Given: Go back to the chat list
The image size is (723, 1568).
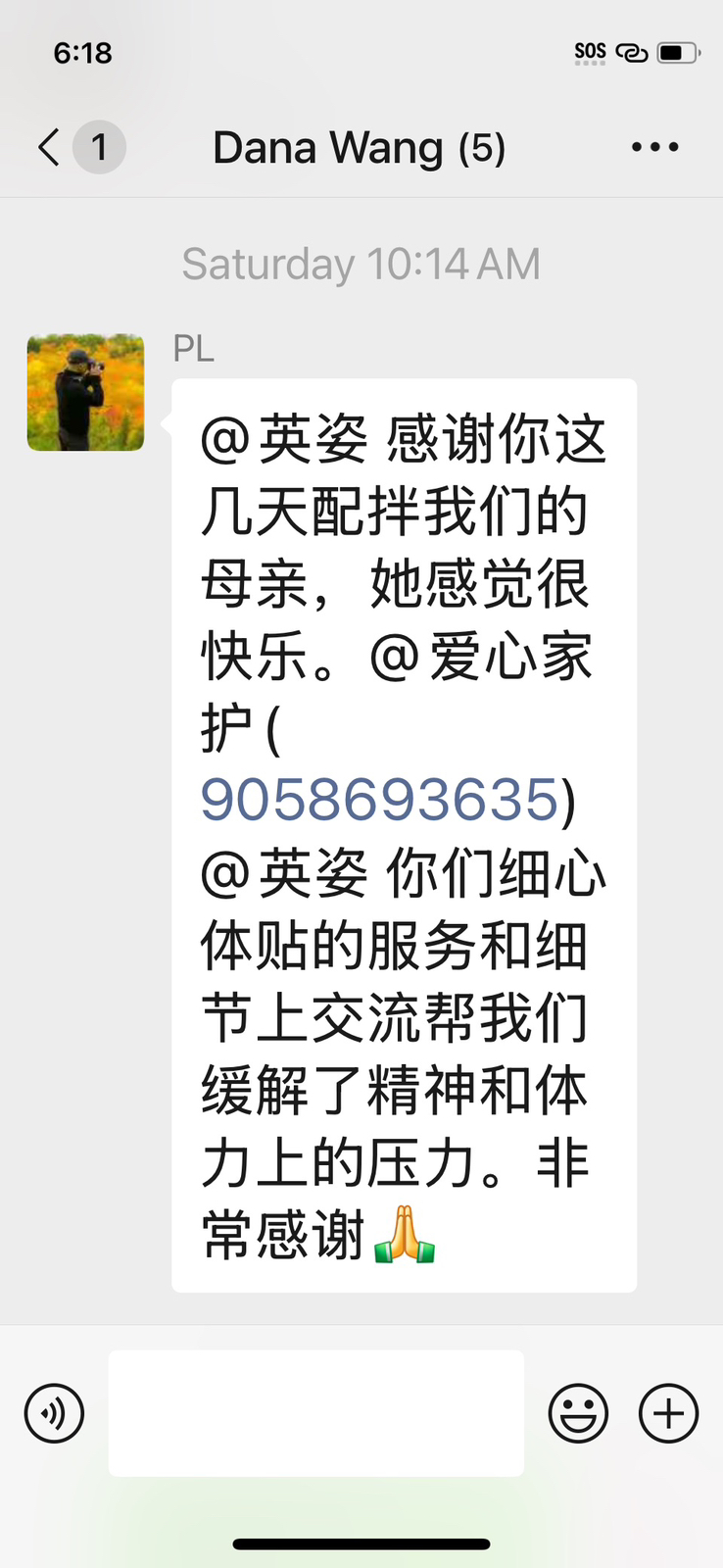Looking at the screenshot, I should pos(51,147).
